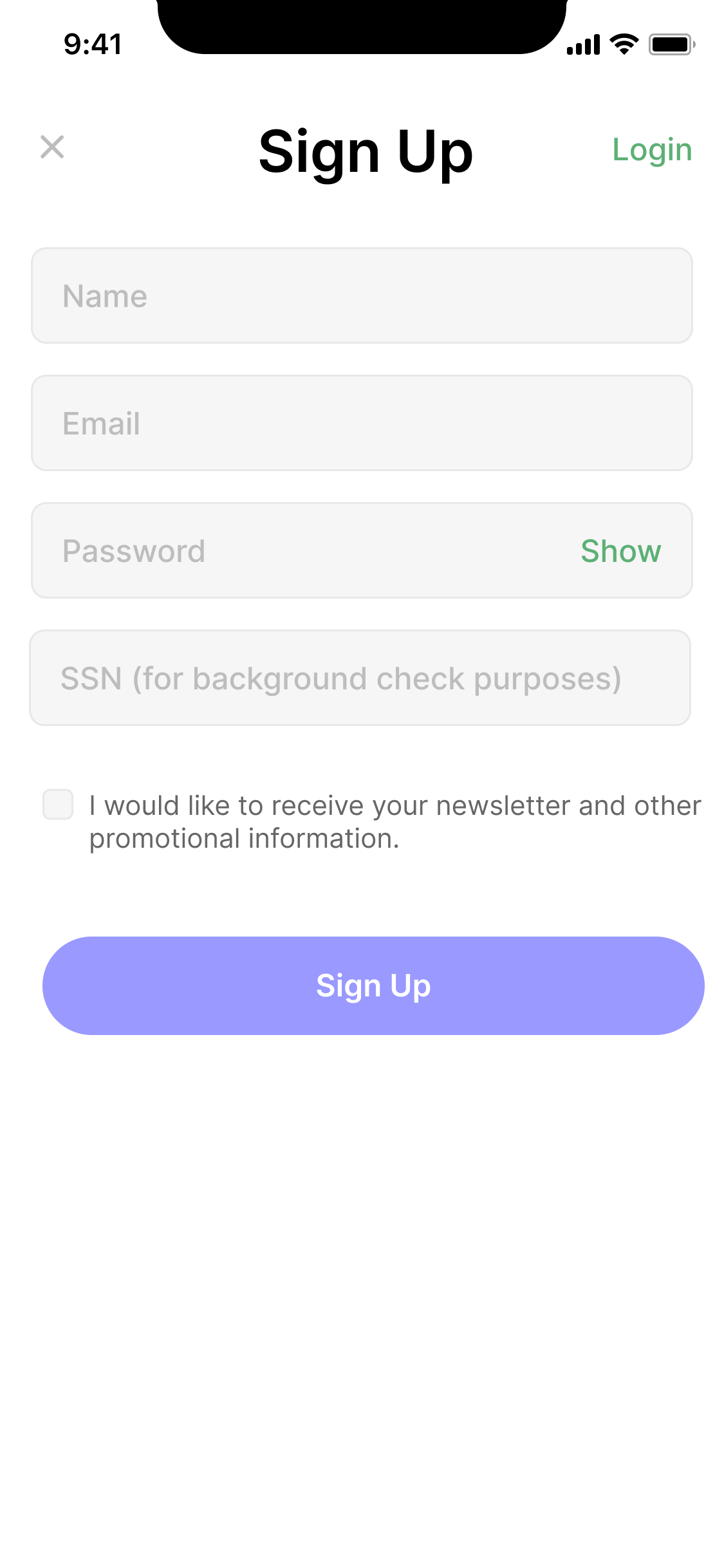Focus the Name text field
This screenshot has width=724, height=1568.
point(362,295)
